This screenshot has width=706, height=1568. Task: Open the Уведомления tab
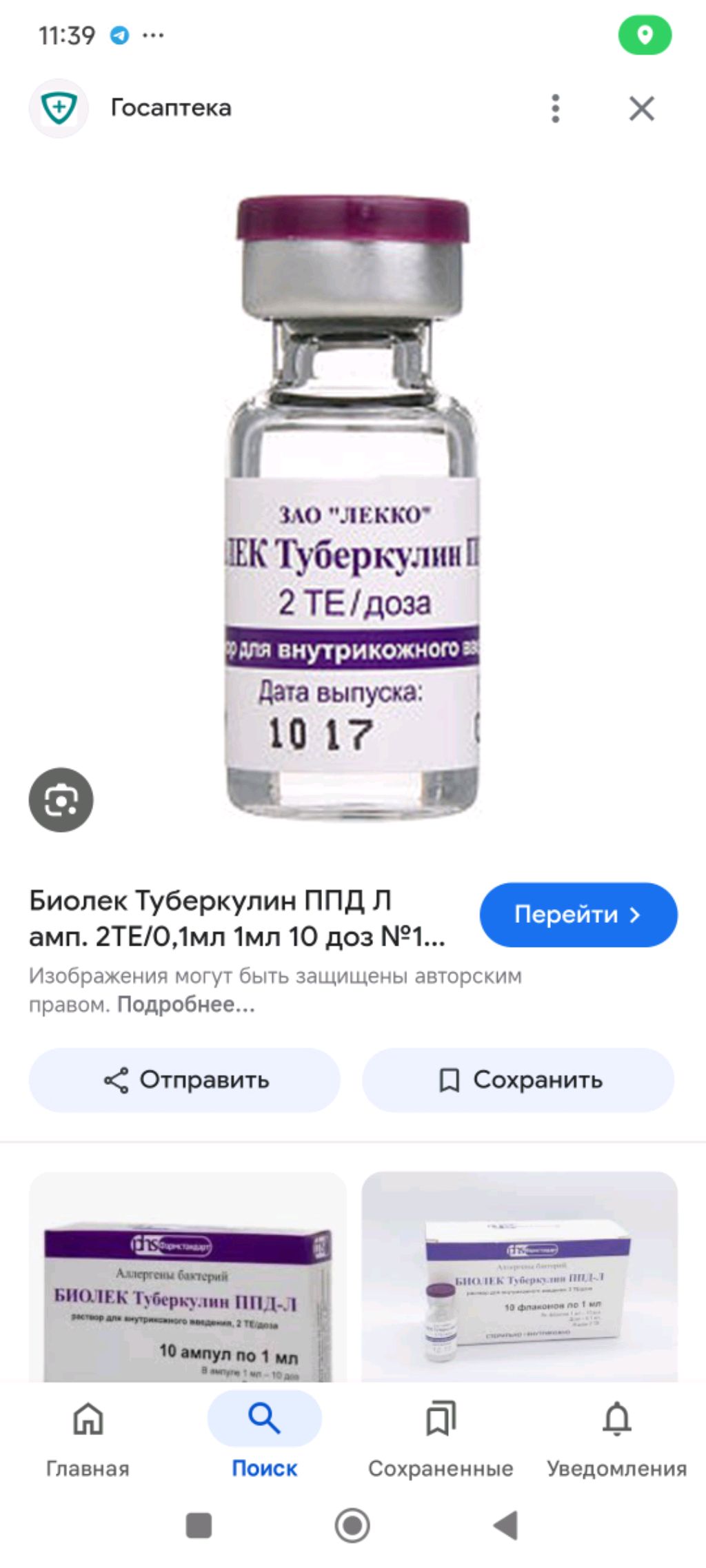[616, 1438]
